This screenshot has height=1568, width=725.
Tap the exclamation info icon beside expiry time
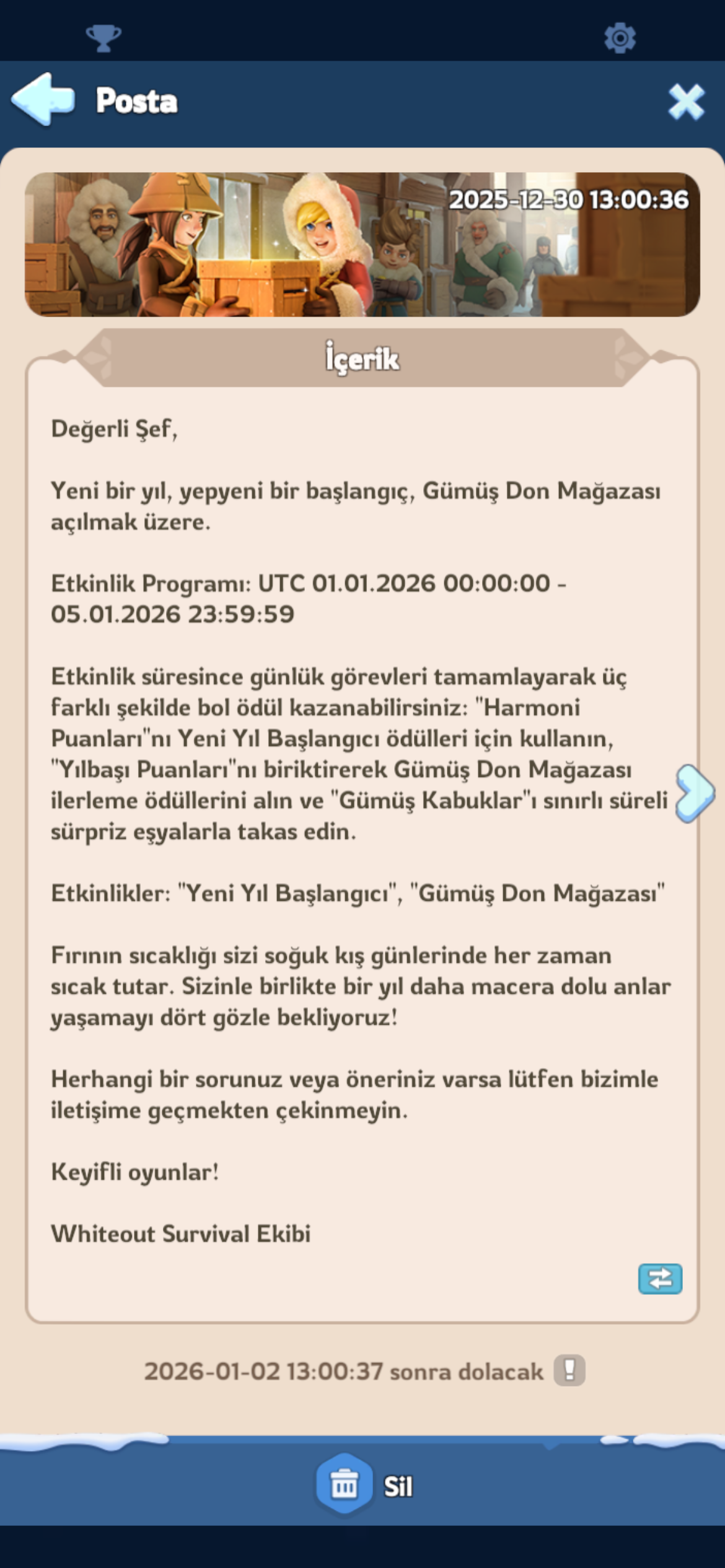(569, 1370)
